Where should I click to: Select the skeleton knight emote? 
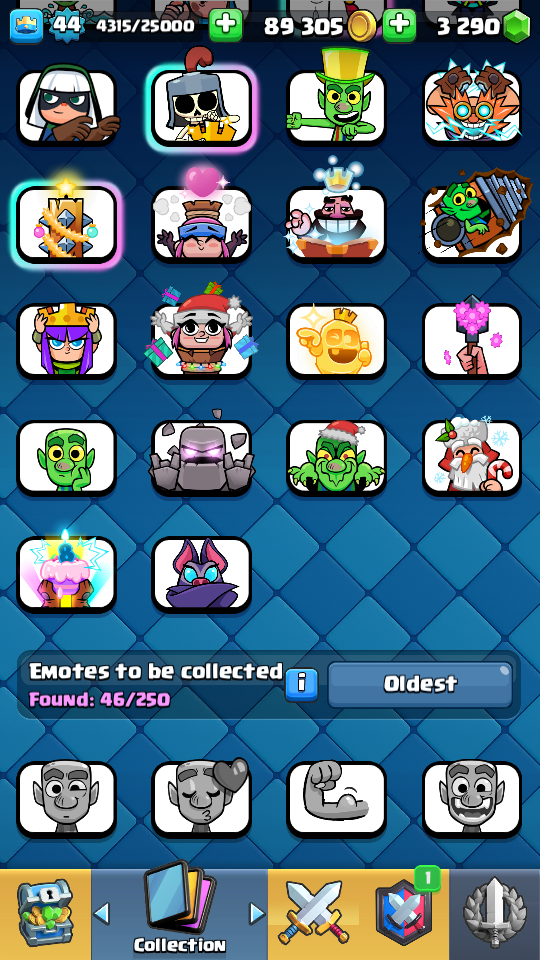201,107
